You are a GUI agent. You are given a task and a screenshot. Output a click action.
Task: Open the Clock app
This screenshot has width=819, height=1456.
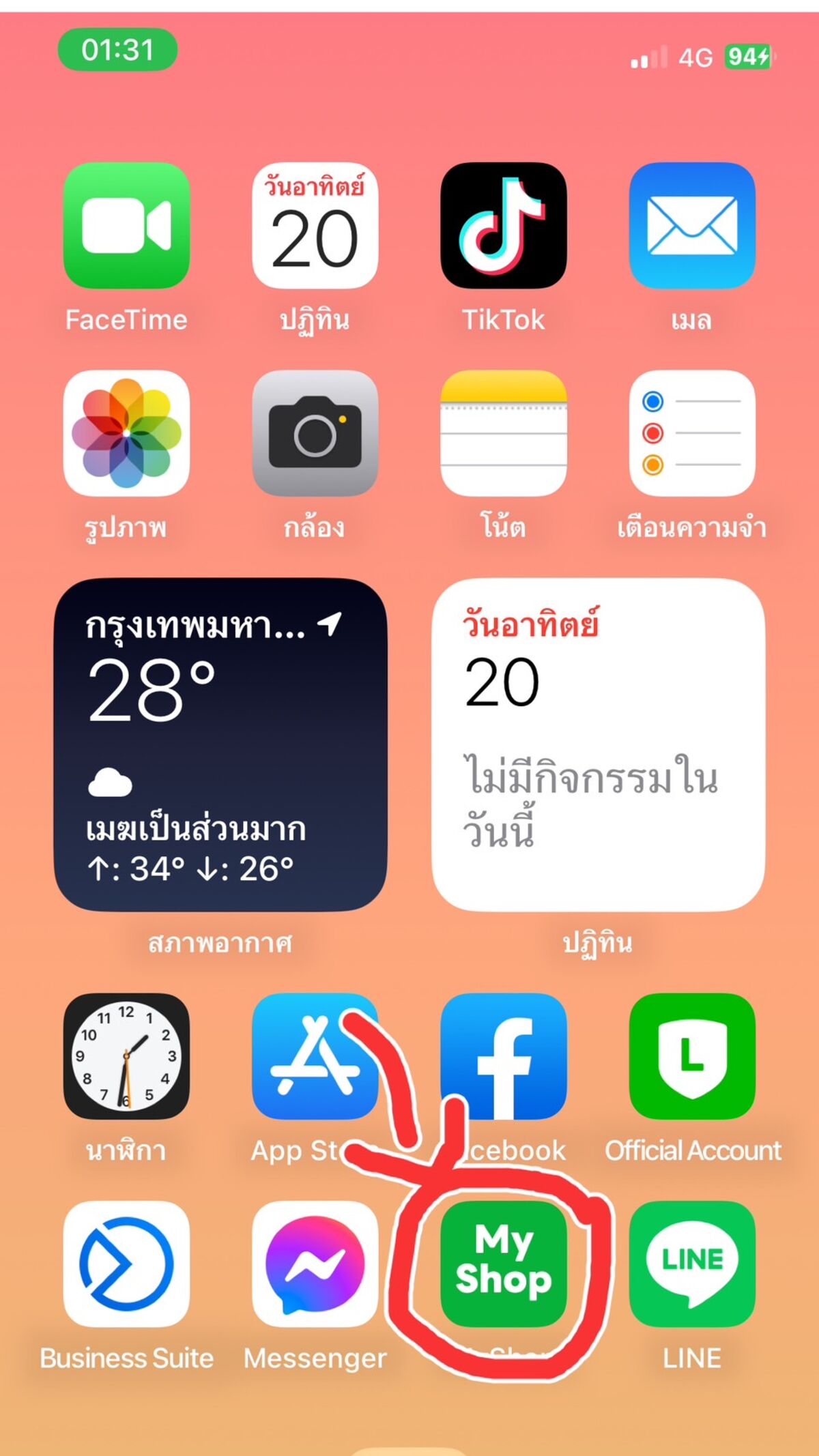pyautogui.click(x=126, y=1056)
